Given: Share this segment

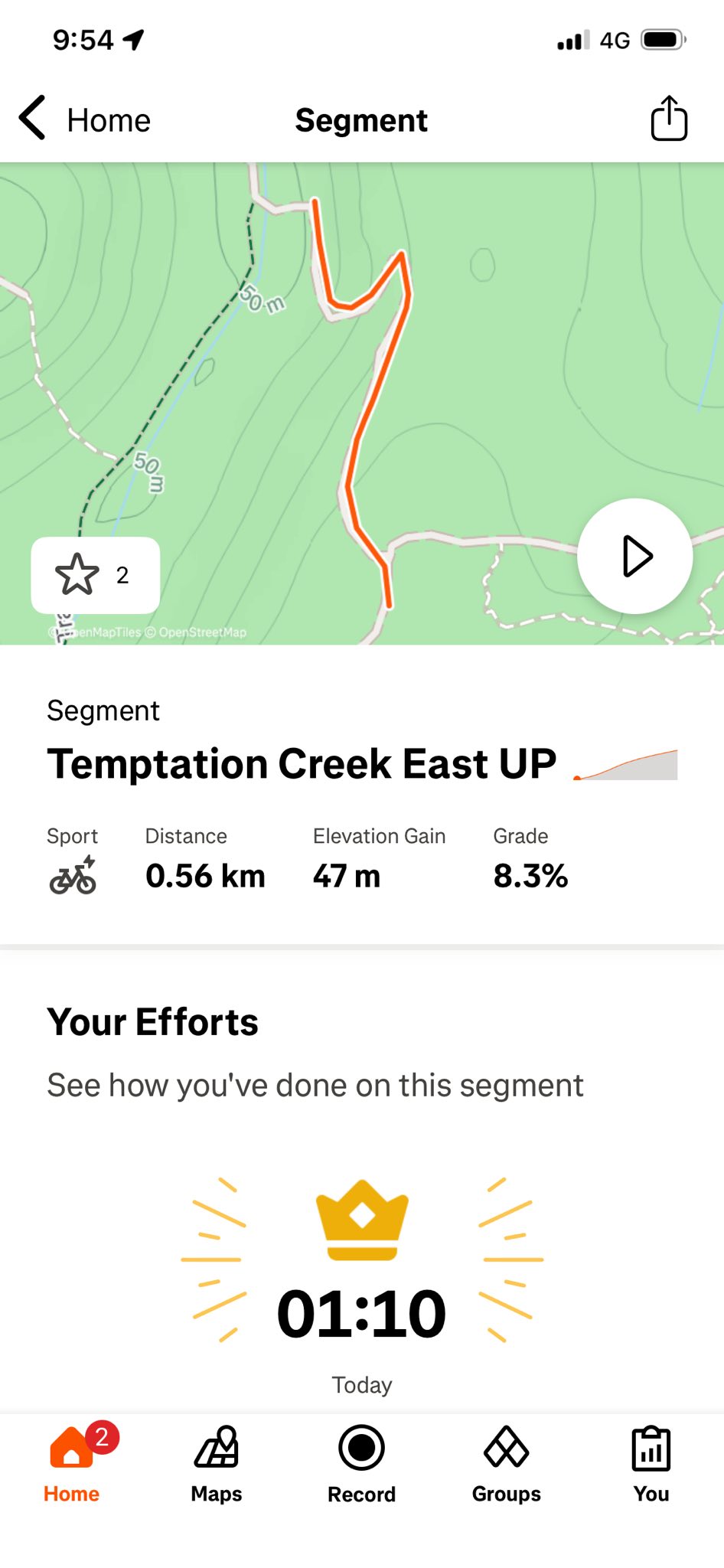Looking at the screenshot, I should click(668, 119).
